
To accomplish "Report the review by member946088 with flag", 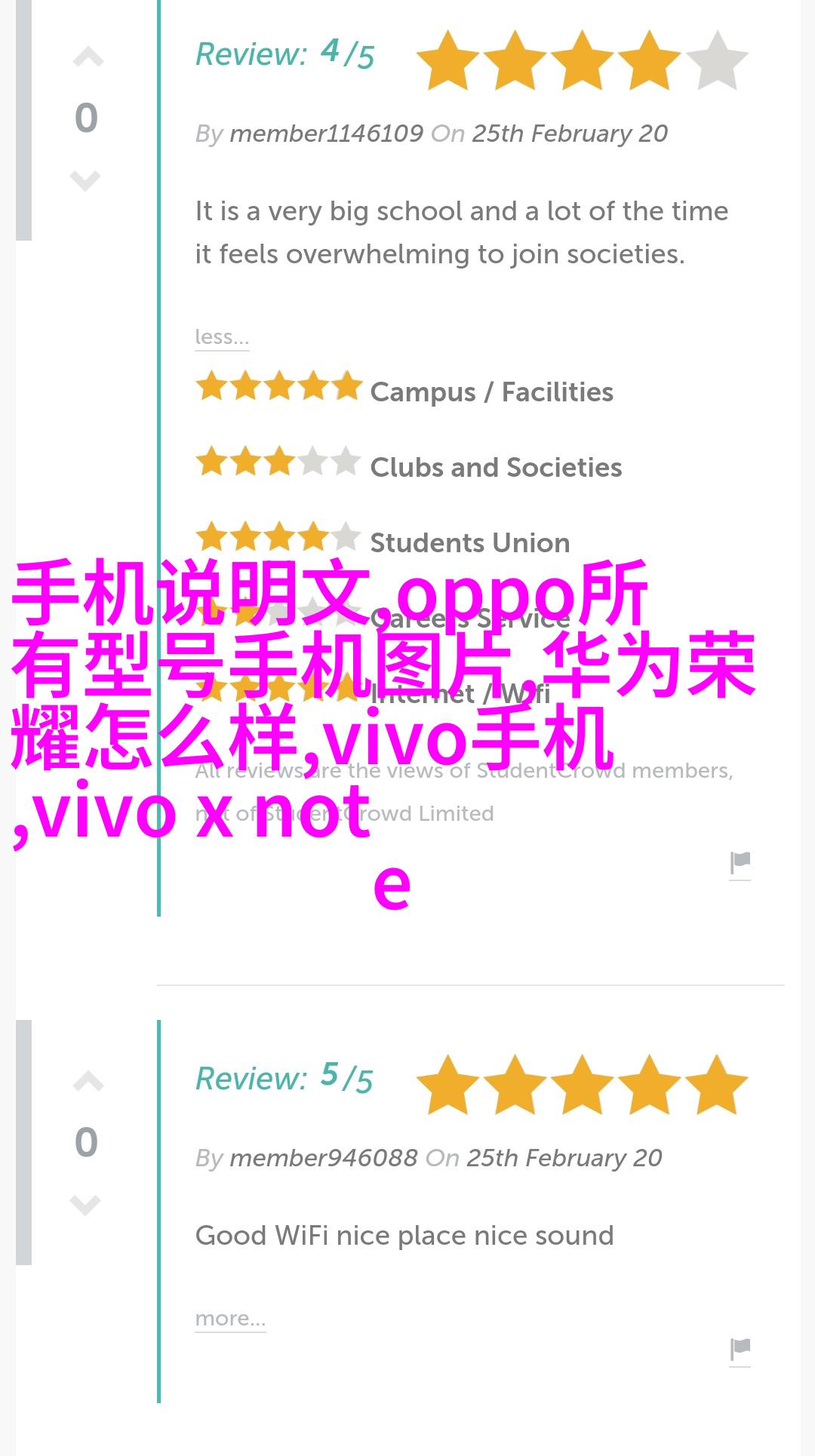I will tap(740, 1350).
